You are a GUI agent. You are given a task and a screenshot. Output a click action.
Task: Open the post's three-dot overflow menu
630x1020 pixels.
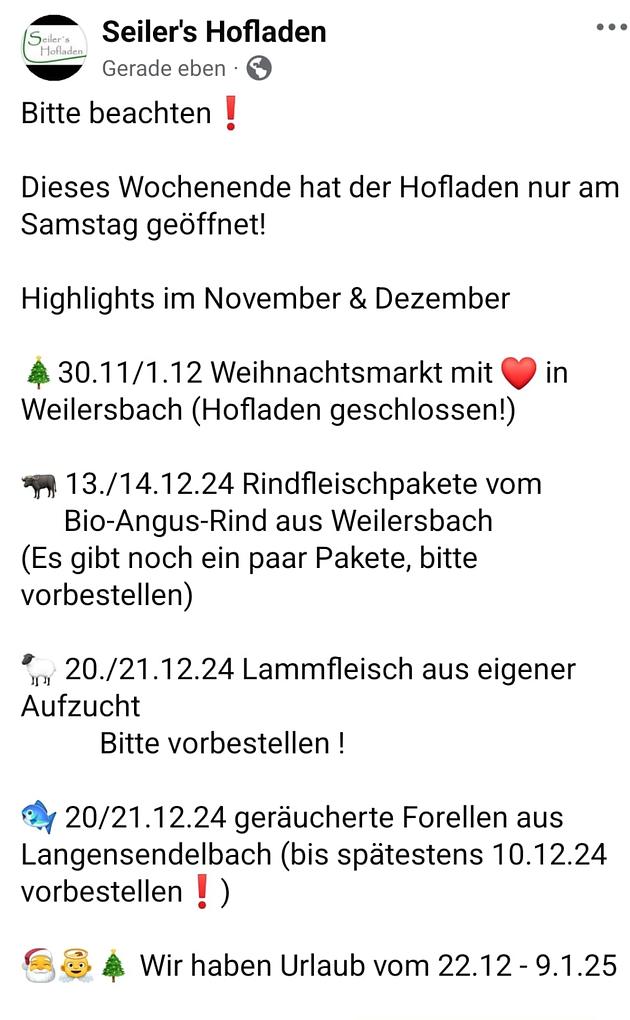click(611, 27)
